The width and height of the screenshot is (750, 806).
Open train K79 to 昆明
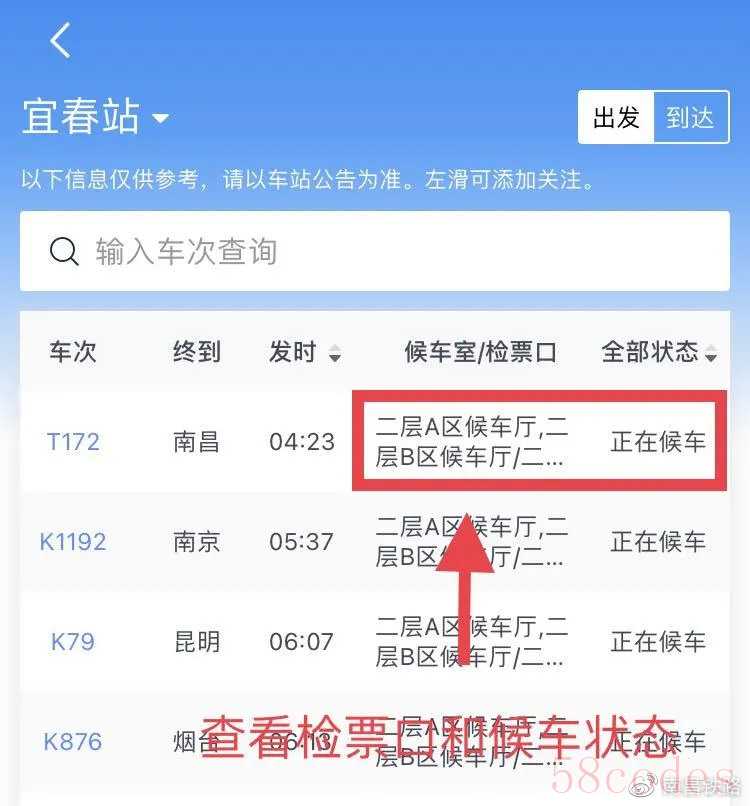pyautogui.click(x=73, y=642)
